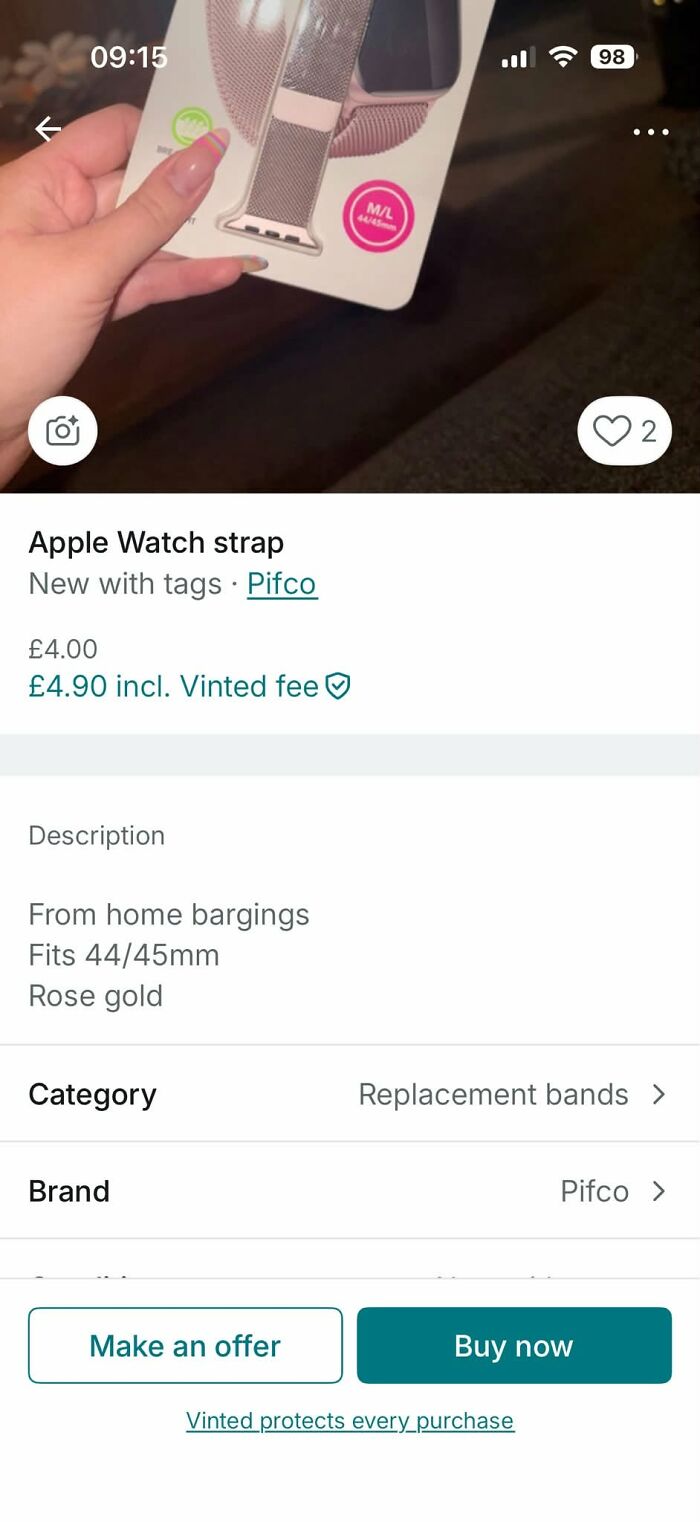Open the Category row for Replacement bands
This screenshot has height=1522, width=700.
click(350, 1094)
